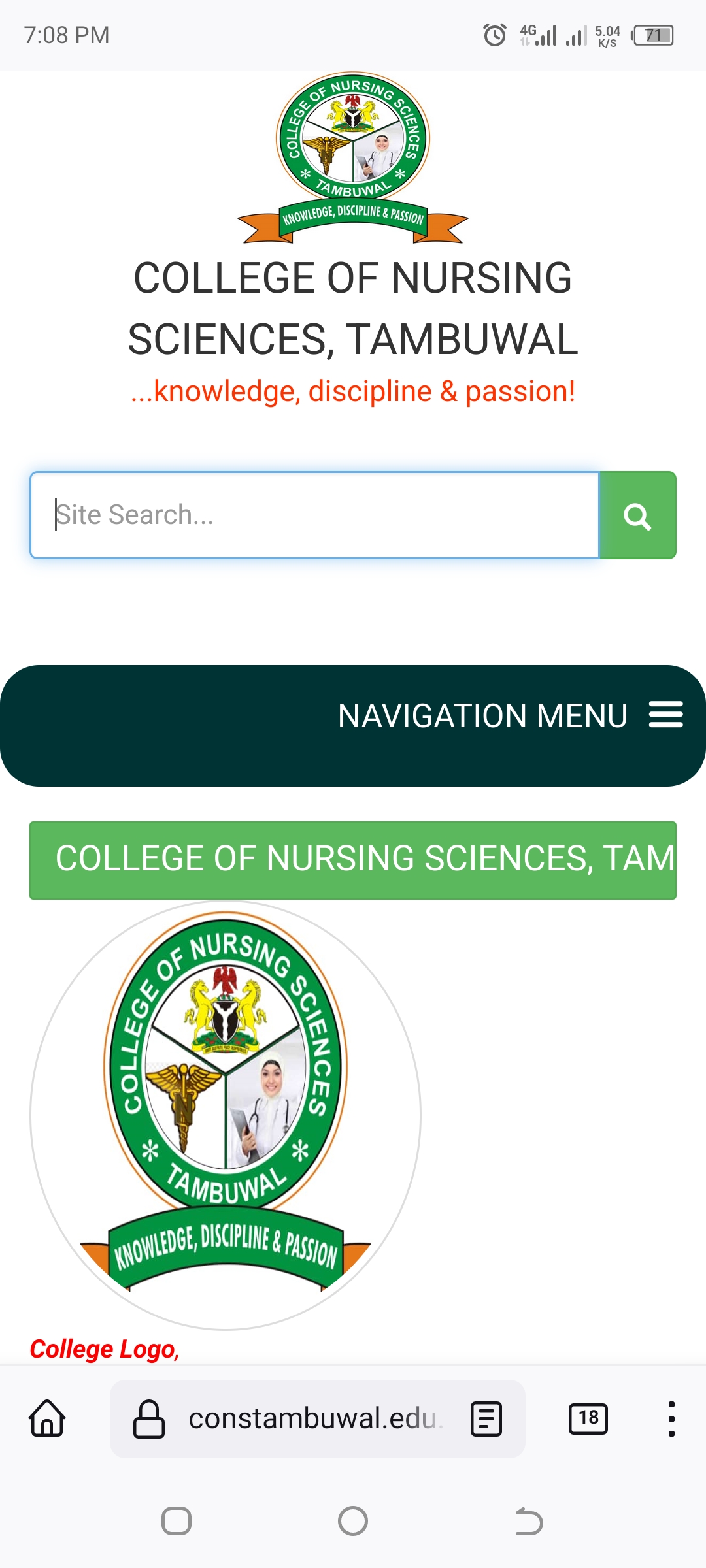Go to the browser home page
The width and height of the screenshot is (706, 1568).
click(47, 1418)
